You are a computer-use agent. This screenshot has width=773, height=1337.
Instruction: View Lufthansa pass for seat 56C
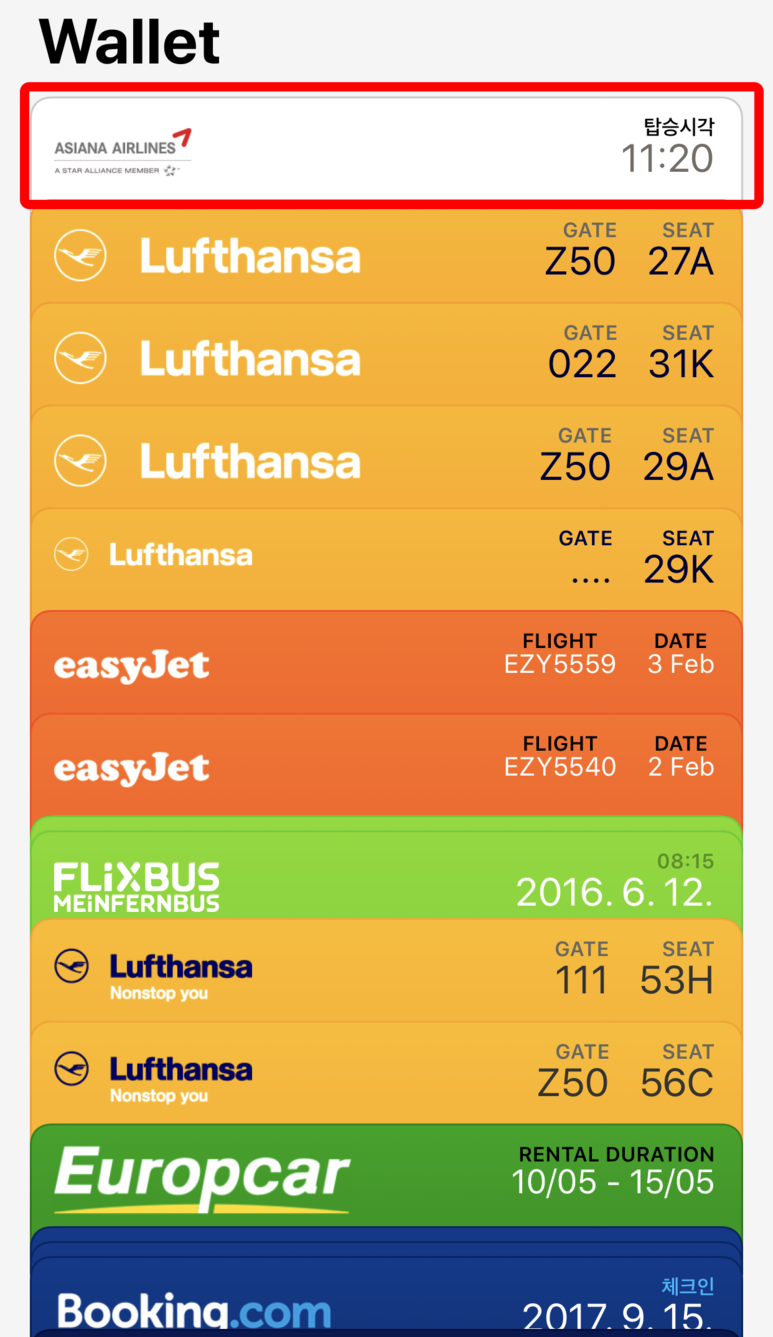(x=386, y=1074)
